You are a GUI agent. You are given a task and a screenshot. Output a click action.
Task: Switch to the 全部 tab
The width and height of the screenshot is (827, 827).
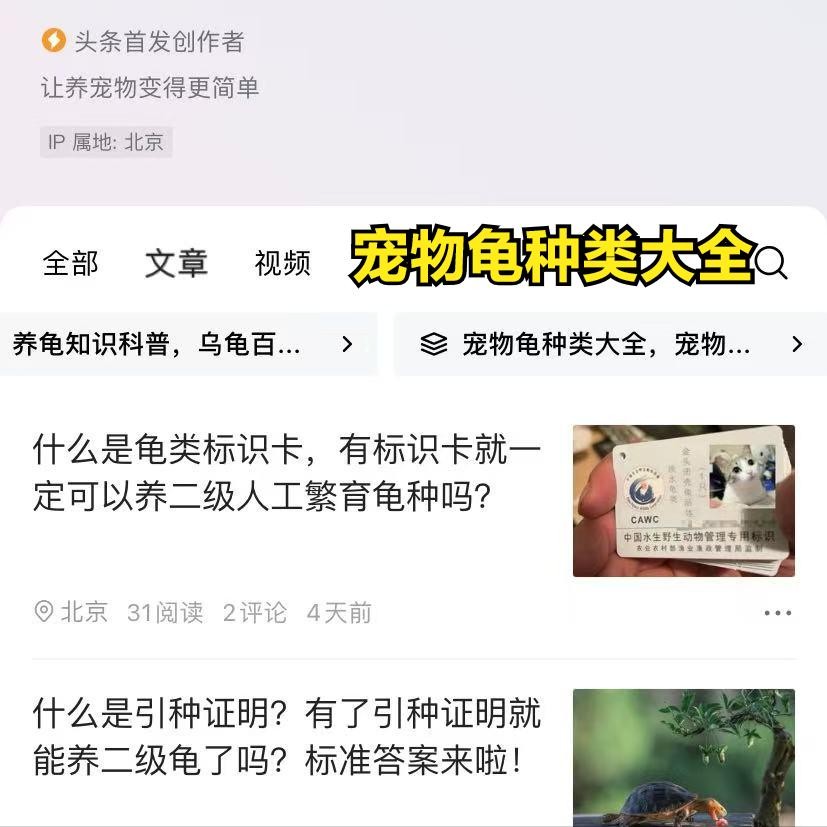tap(70, 263)
